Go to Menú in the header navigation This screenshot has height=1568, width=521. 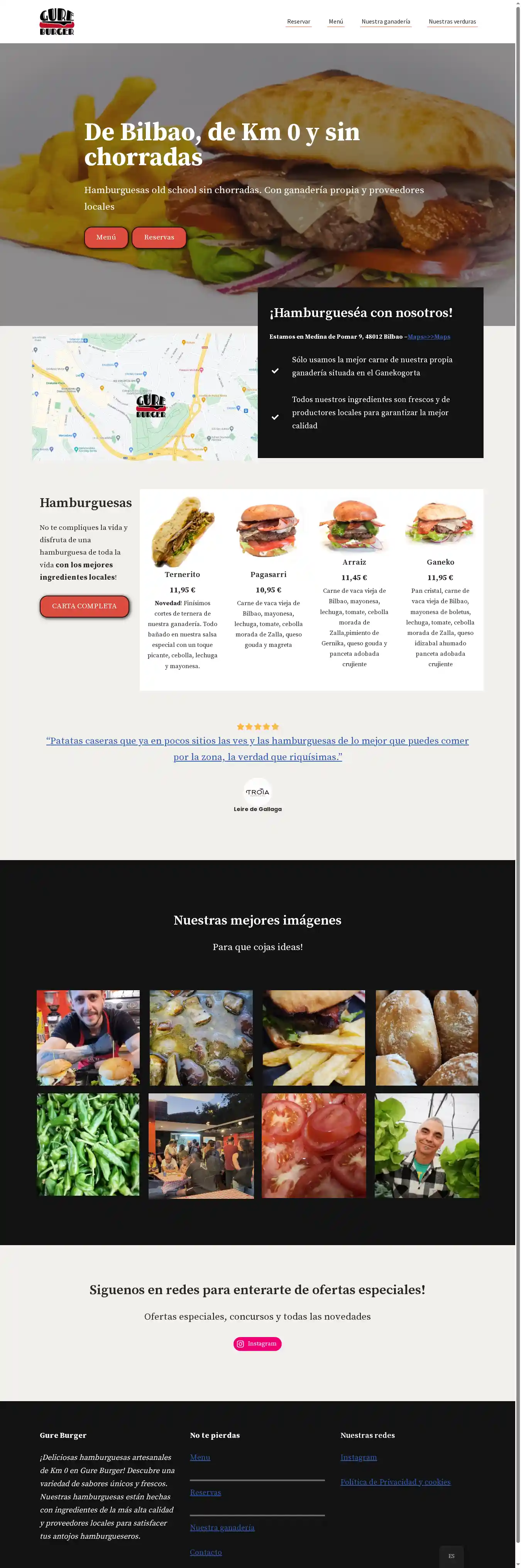point(336,22)
